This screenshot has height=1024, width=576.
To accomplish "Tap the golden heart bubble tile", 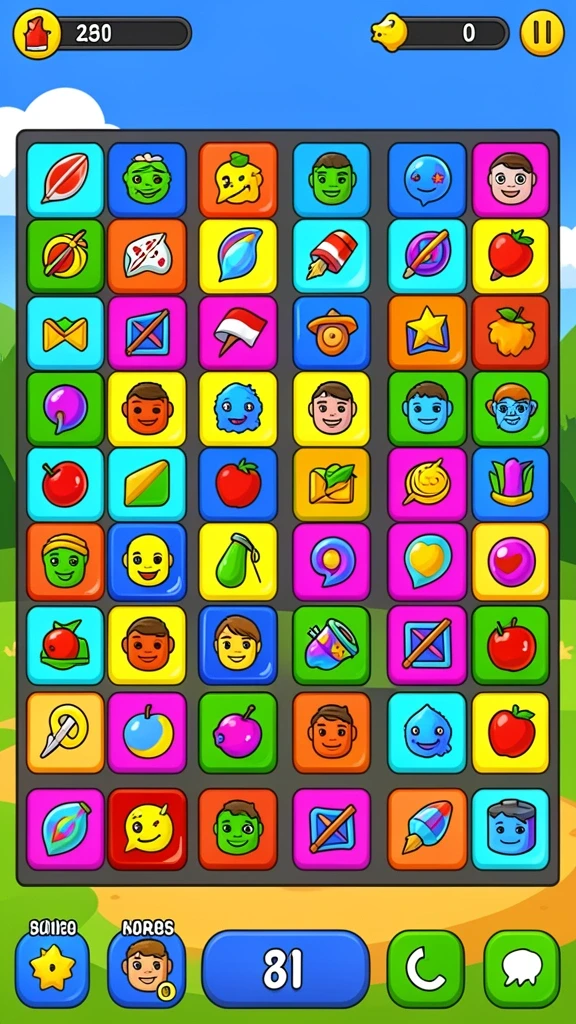I will tap(427, 562).
